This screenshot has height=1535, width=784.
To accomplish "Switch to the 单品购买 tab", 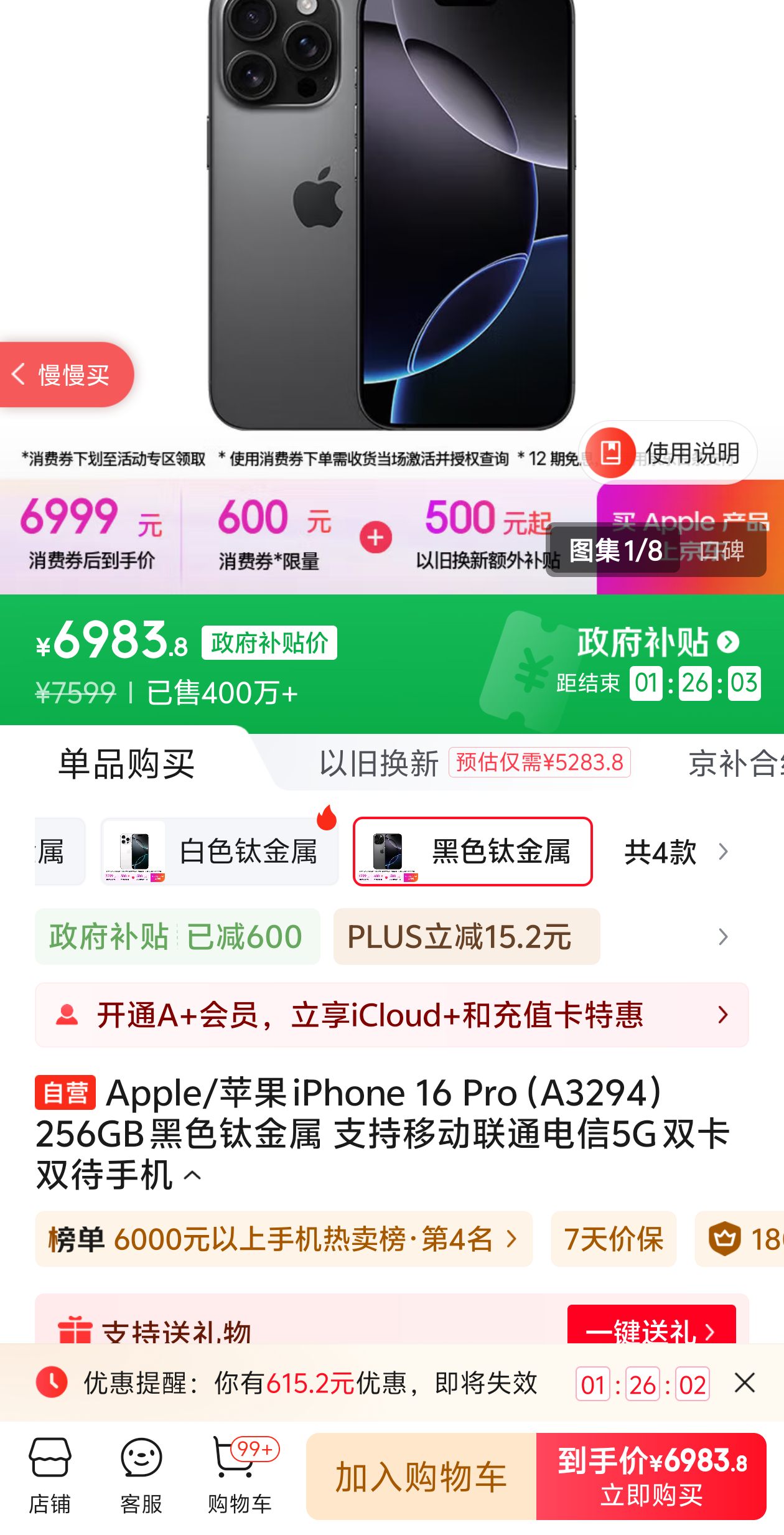I will [x=126, y=764].
